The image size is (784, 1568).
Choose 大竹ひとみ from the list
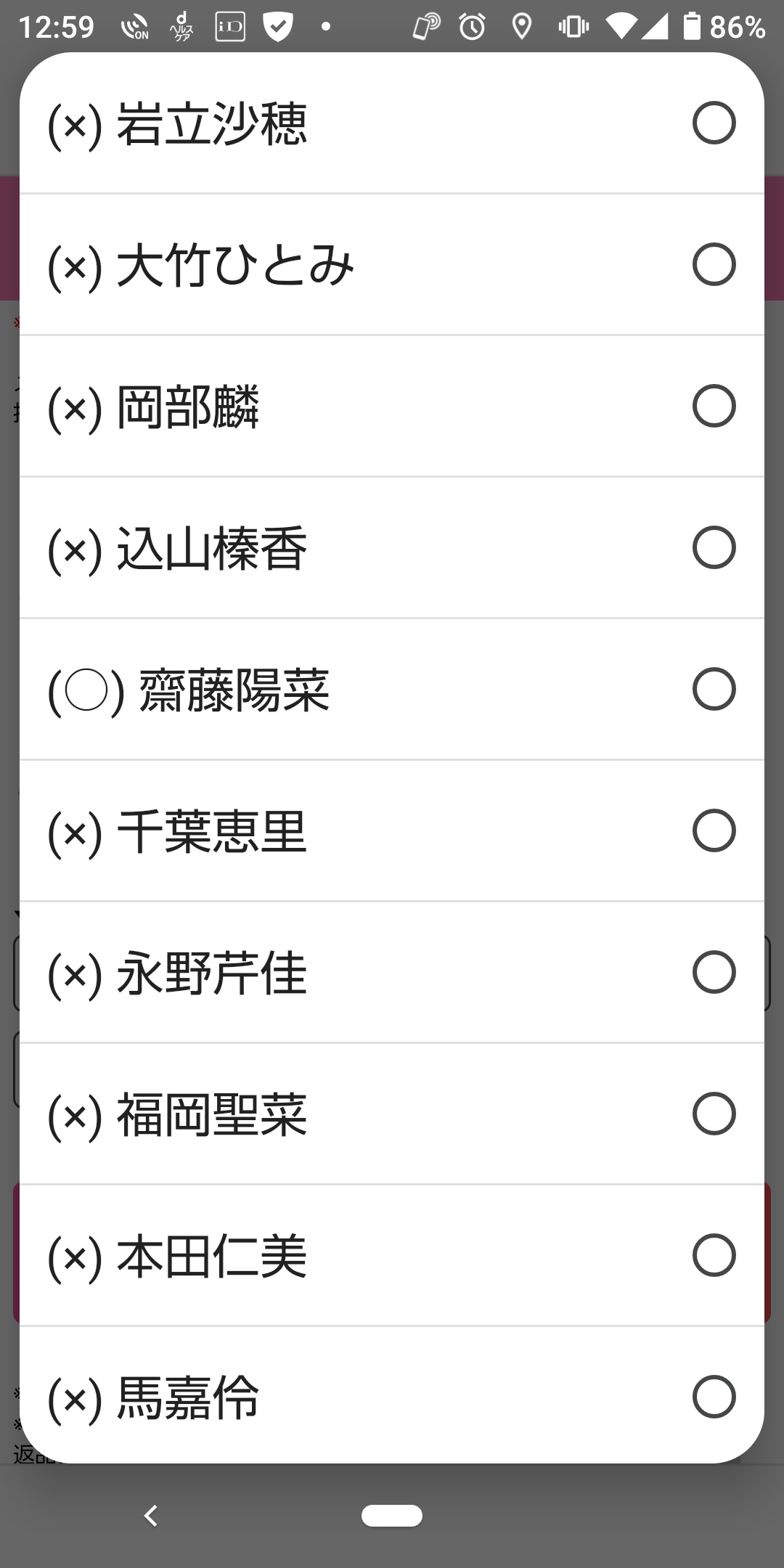(x=392, y=264)
